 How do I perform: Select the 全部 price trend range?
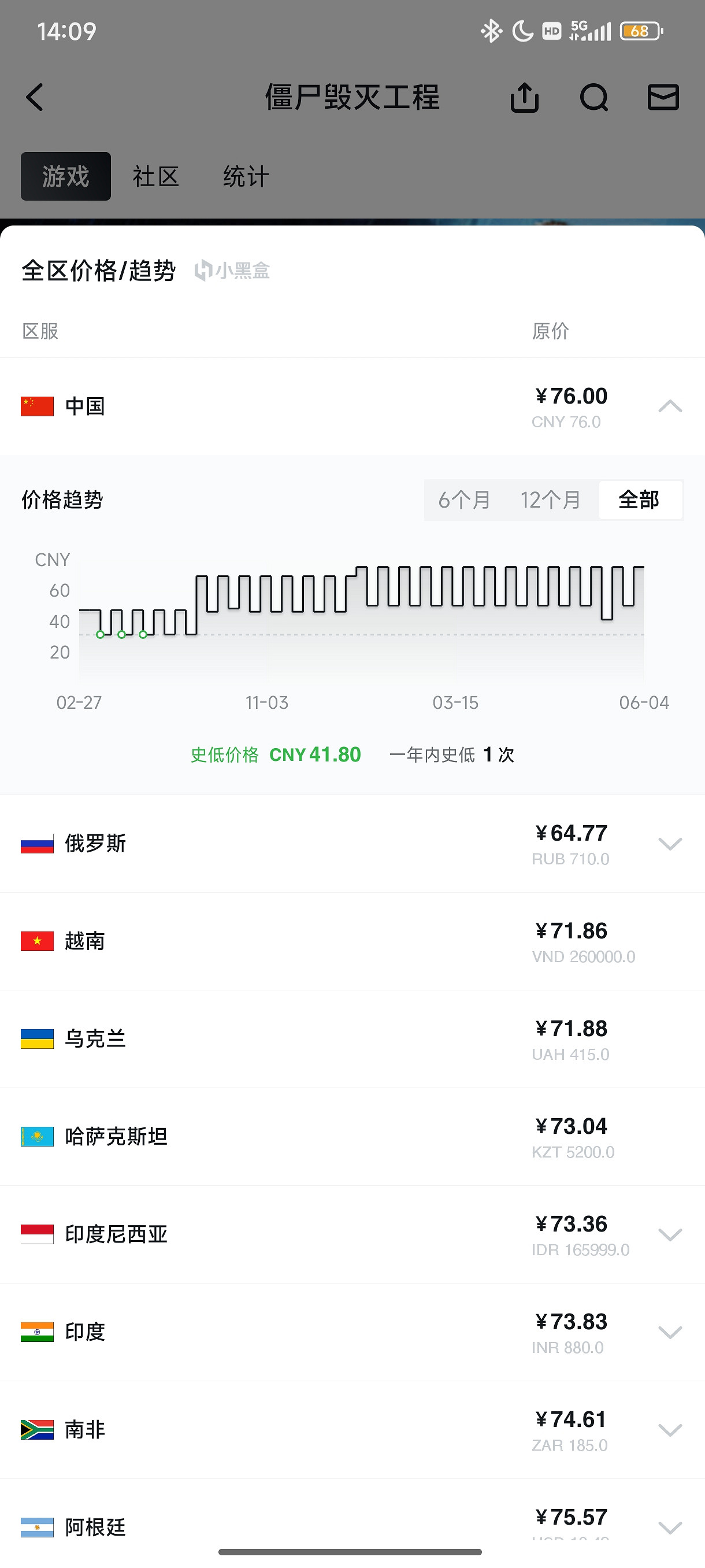click(x=639, y=500)
